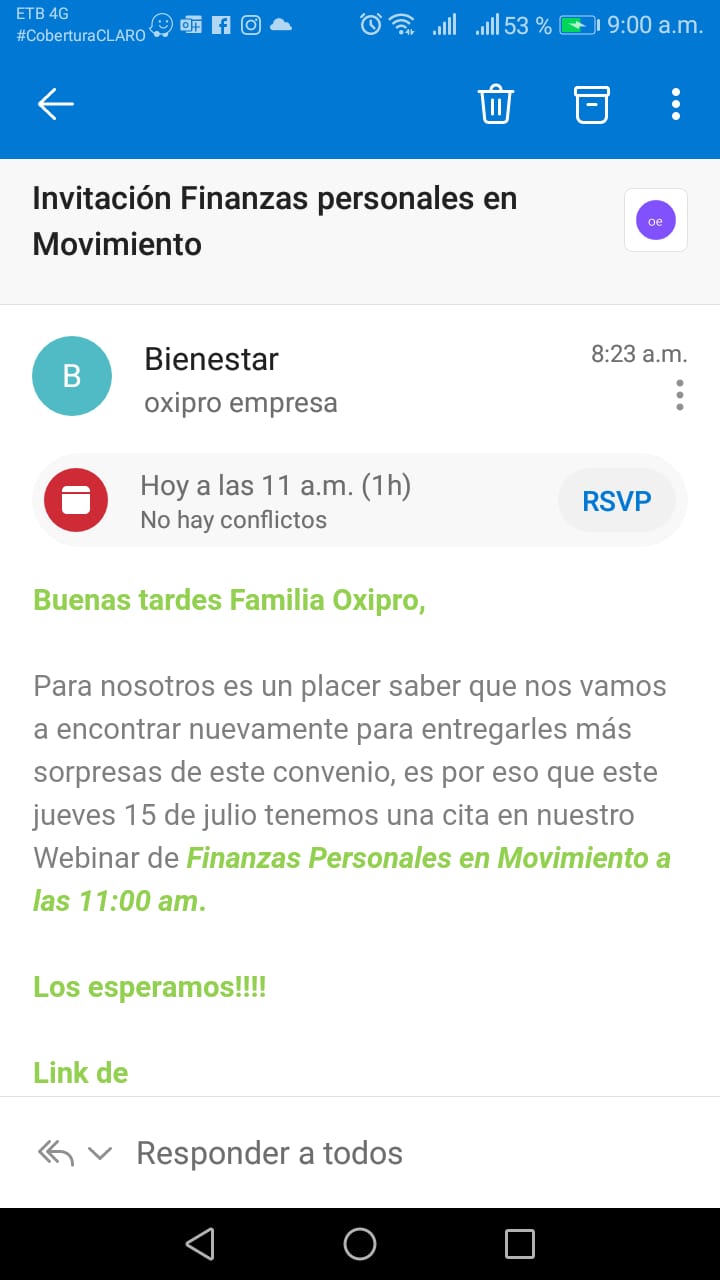720x1280 pixels.
Task: RSVP to the 11 a.m. event
Action: point(617,500)
